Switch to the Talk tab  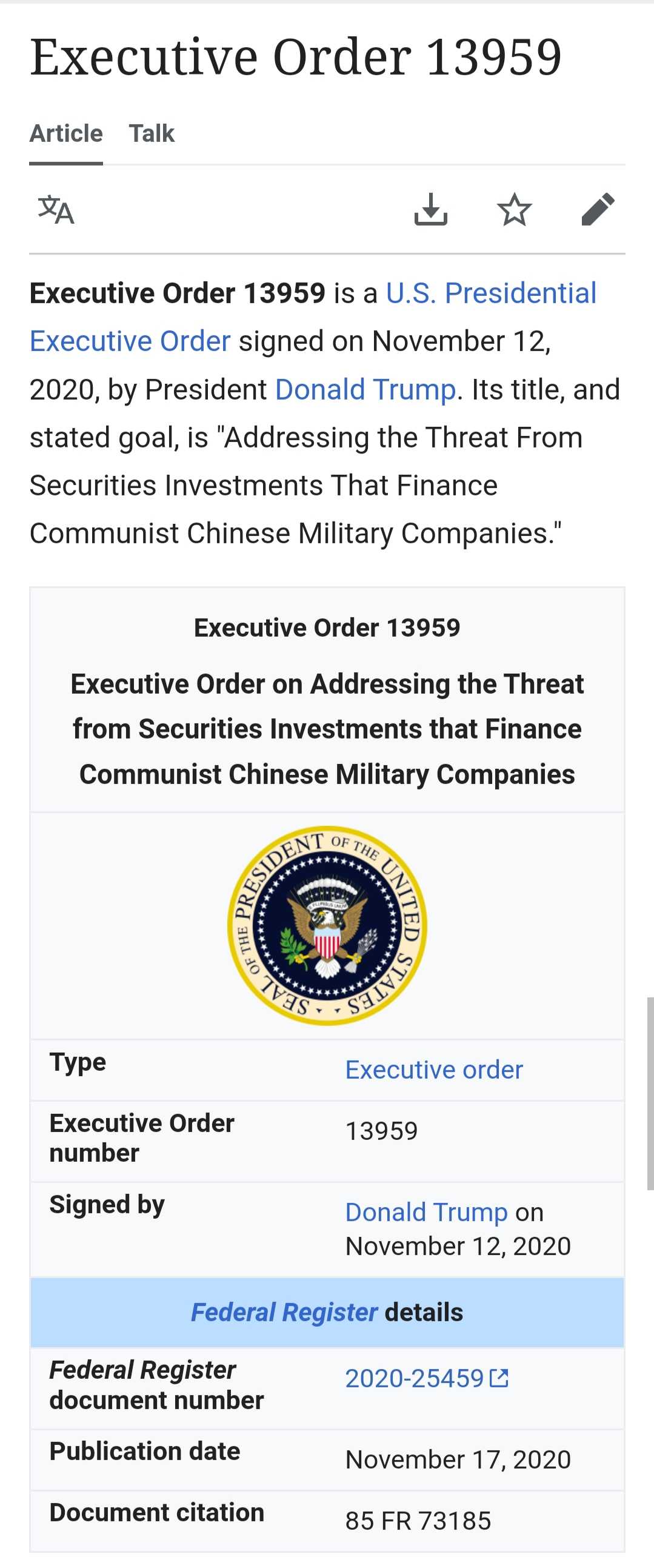pos(152,133)
